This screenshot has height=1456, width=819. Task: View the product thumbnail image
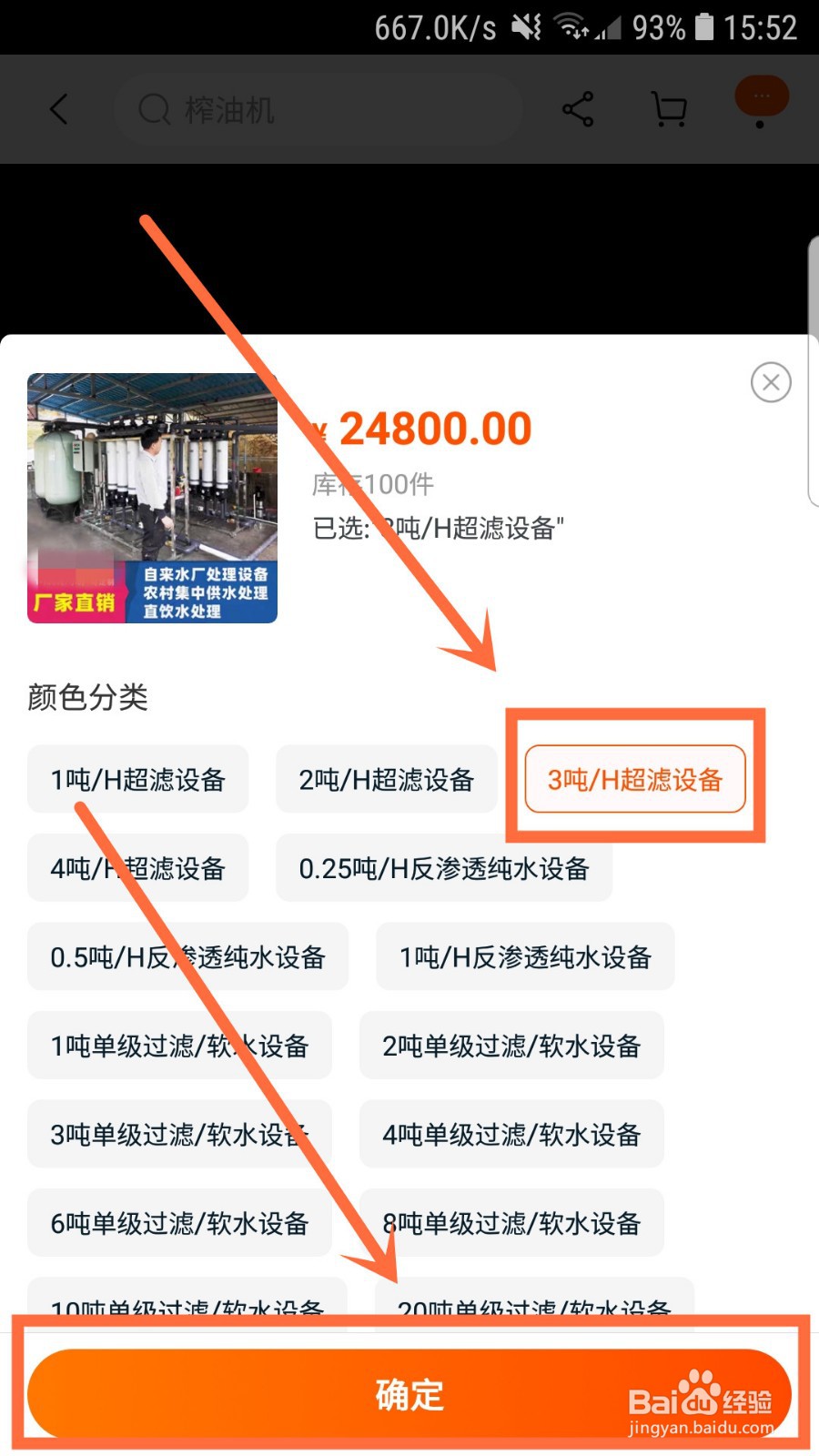point(152,499)
